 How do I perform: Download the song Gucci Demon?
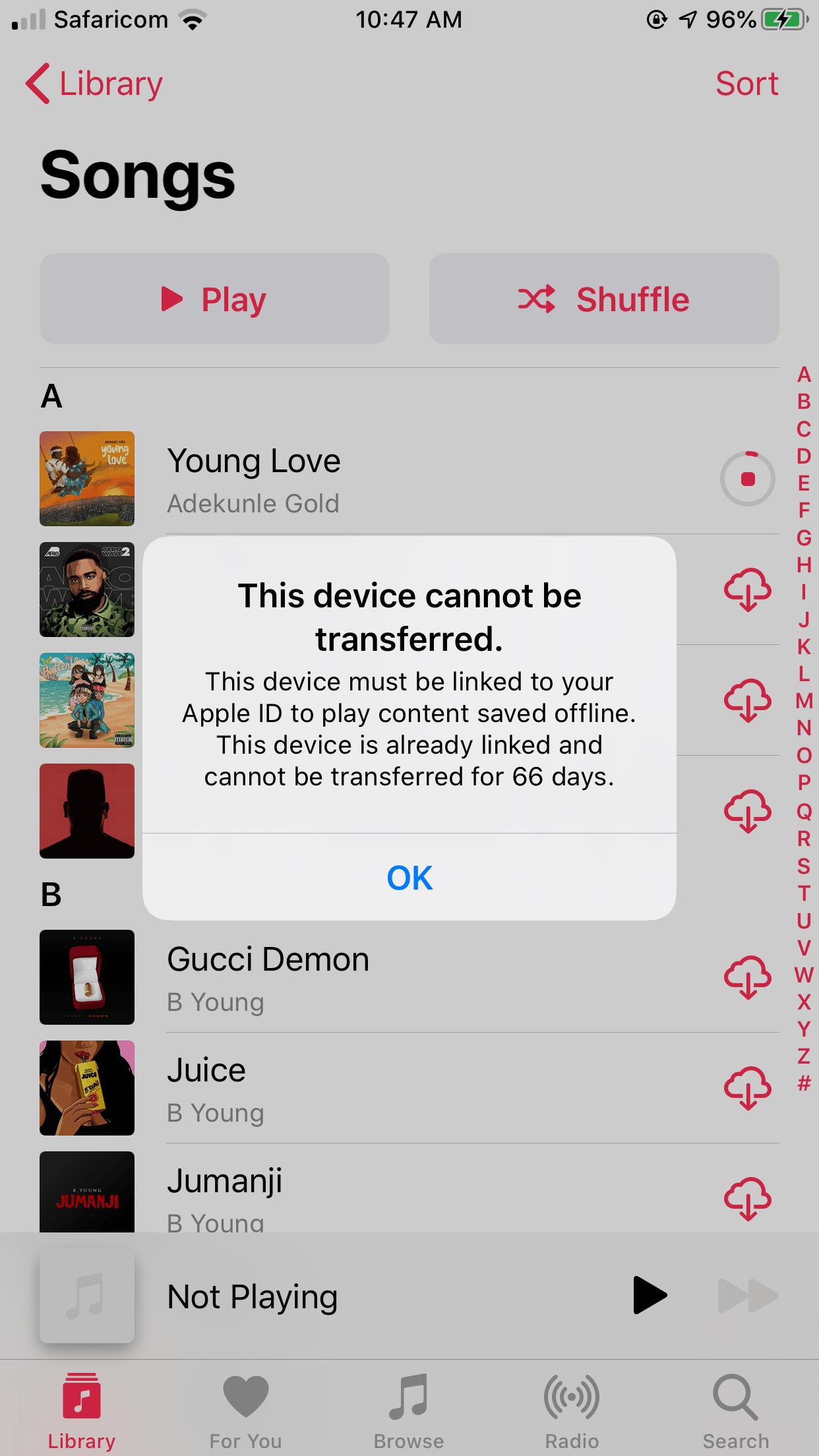(747, 977)
